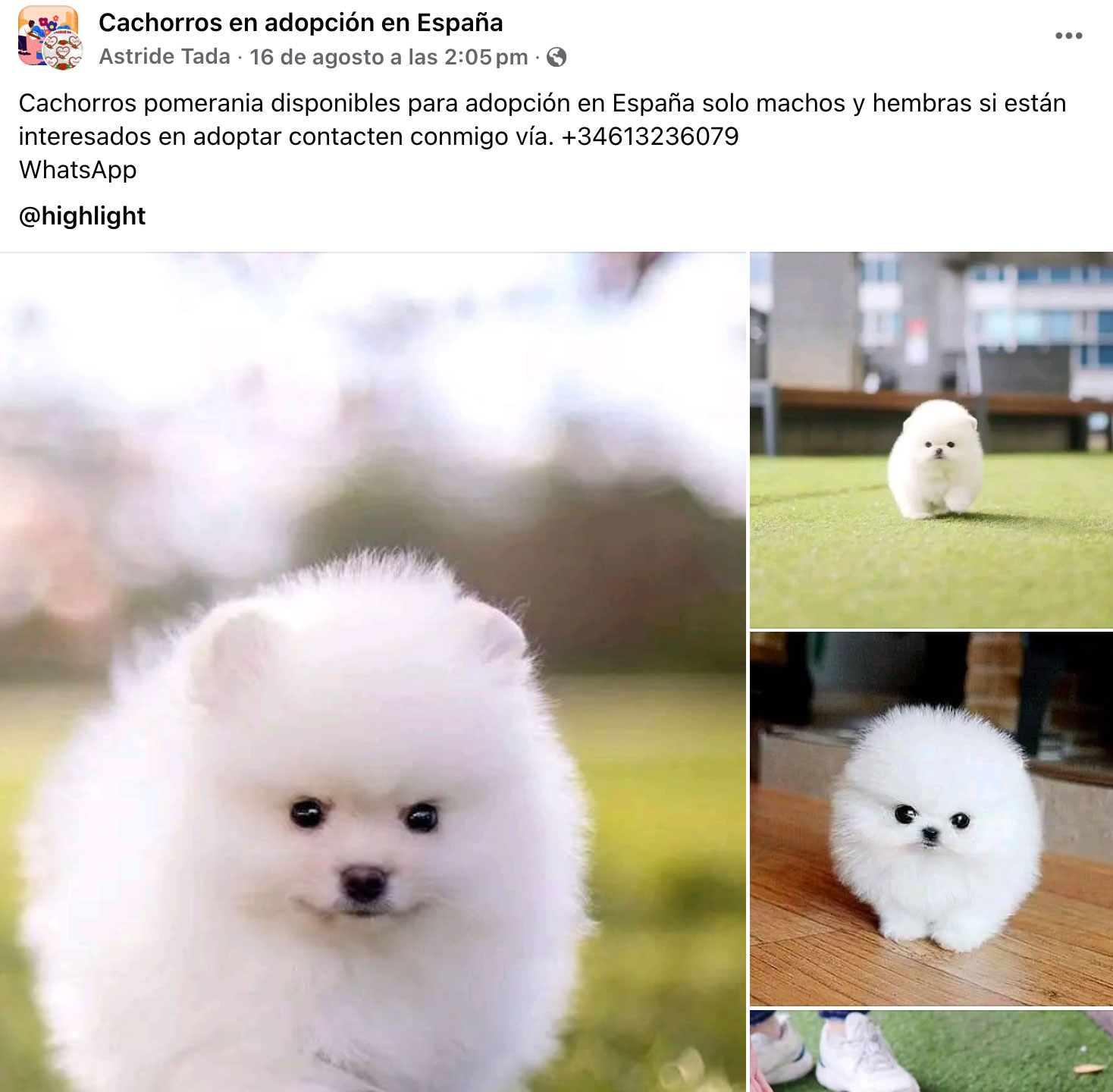Open the partially visible photo with sneakers
1113x1092 pixels.
[x=931, y=1051]
